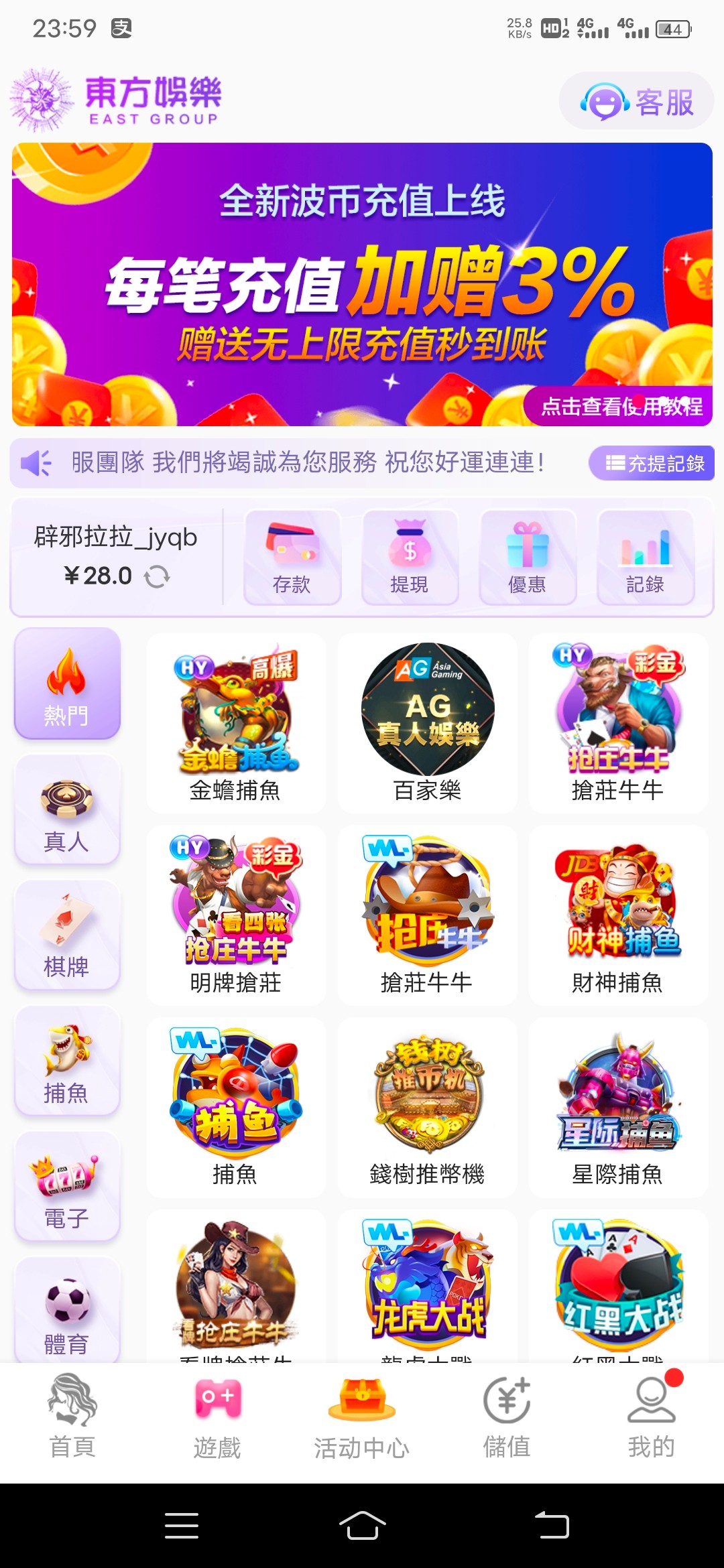The width and height of the screenshot is (724, 1568).
Task: Open 存款 deposit
Action: pyautogui.click(x=292, y=558)
